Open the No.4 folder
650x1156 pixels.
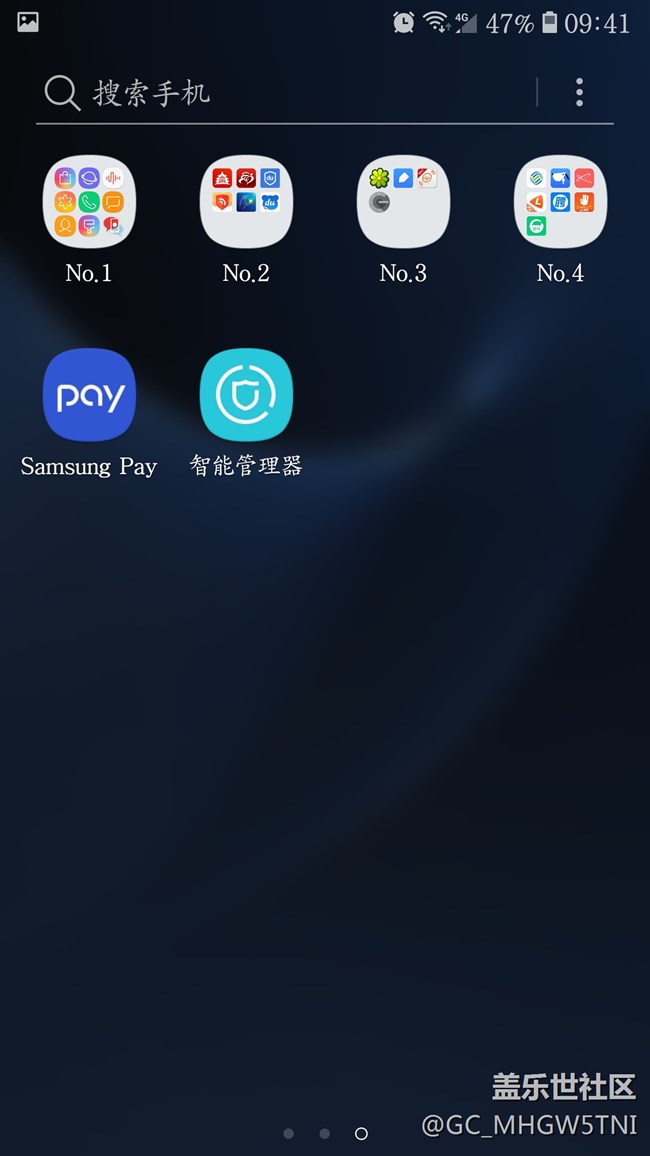560,202
